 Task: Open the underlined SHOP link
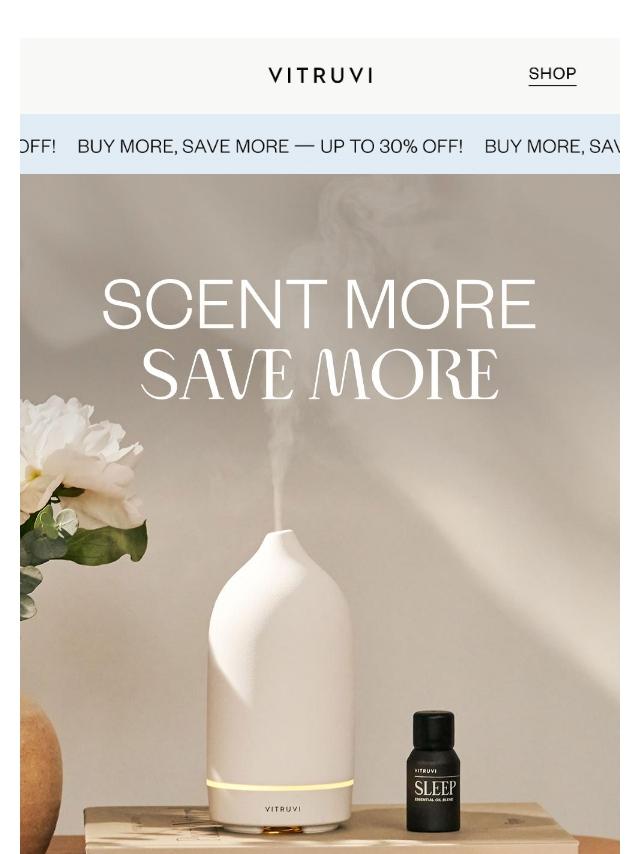(x=552, y=75)
